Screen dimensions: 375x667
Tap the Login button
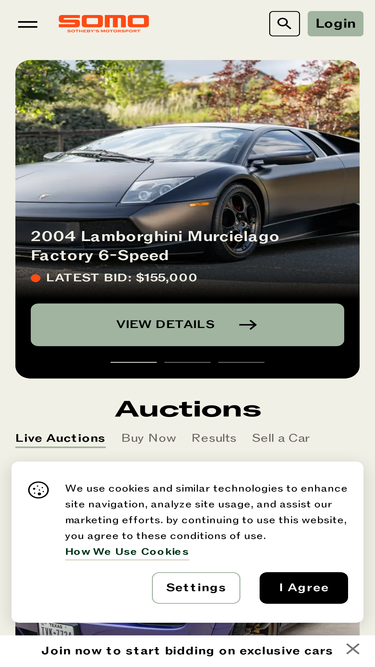click(335, 23)
